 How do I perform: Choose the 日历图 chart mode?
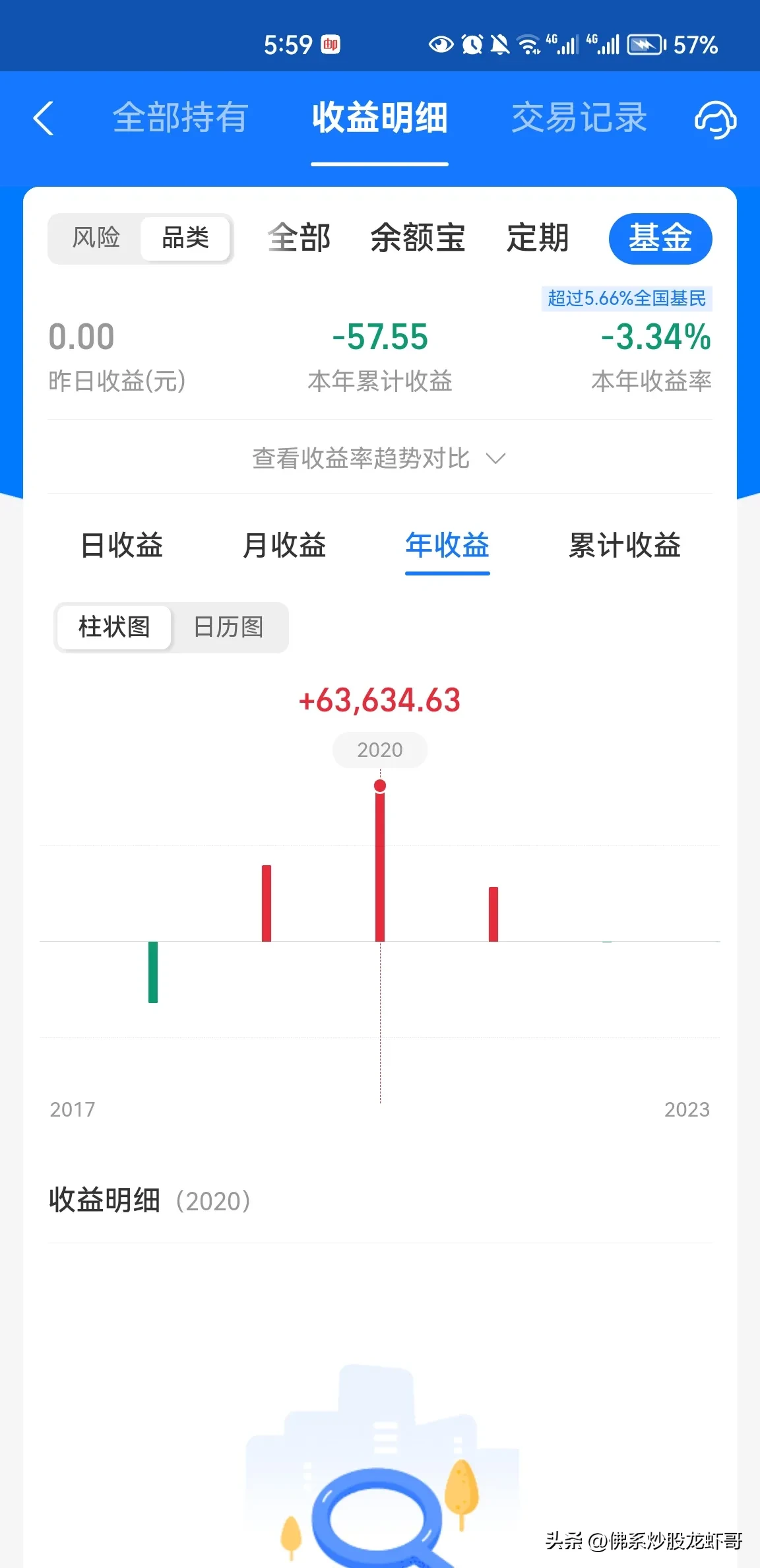tap(228, 627)
